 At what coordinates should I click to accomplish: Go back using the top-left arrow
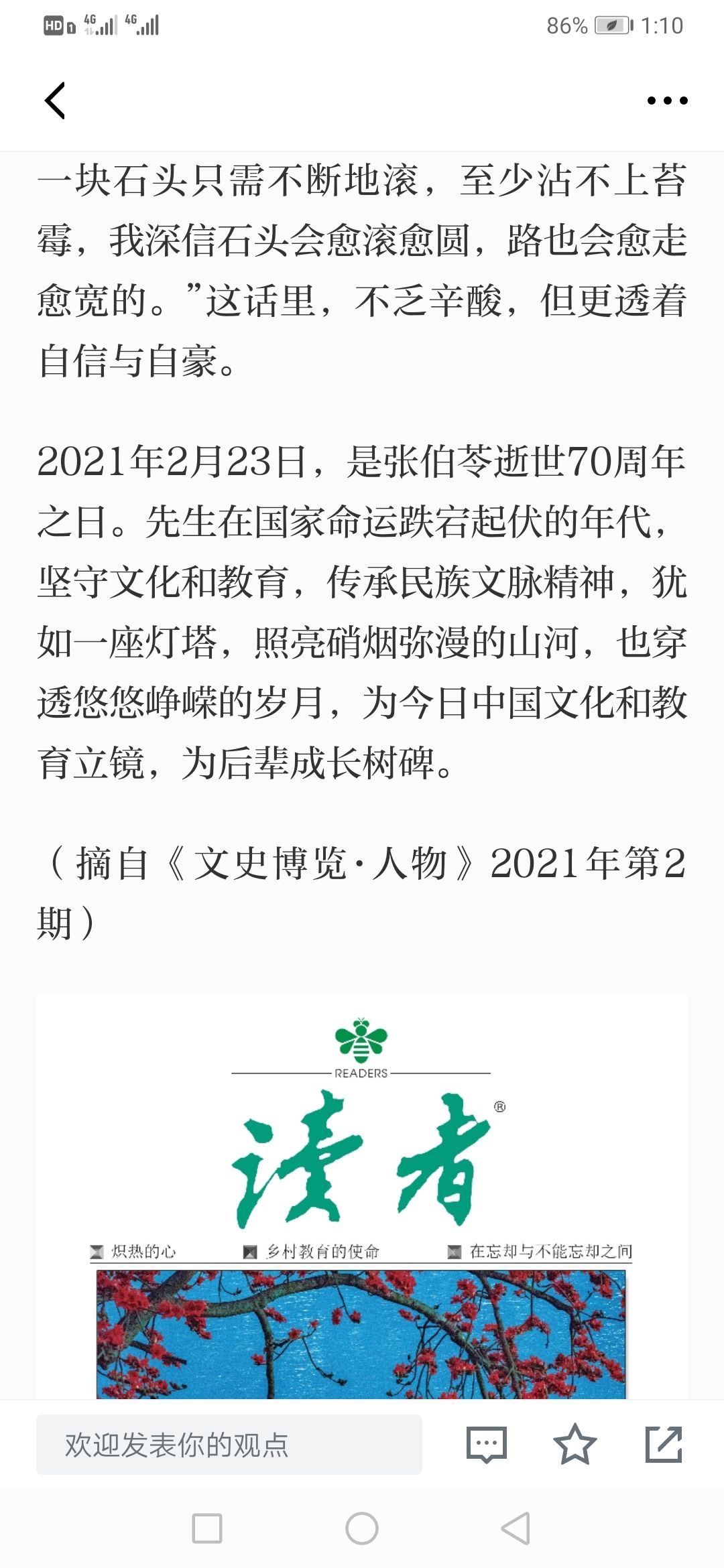click(x=55, y=101)
